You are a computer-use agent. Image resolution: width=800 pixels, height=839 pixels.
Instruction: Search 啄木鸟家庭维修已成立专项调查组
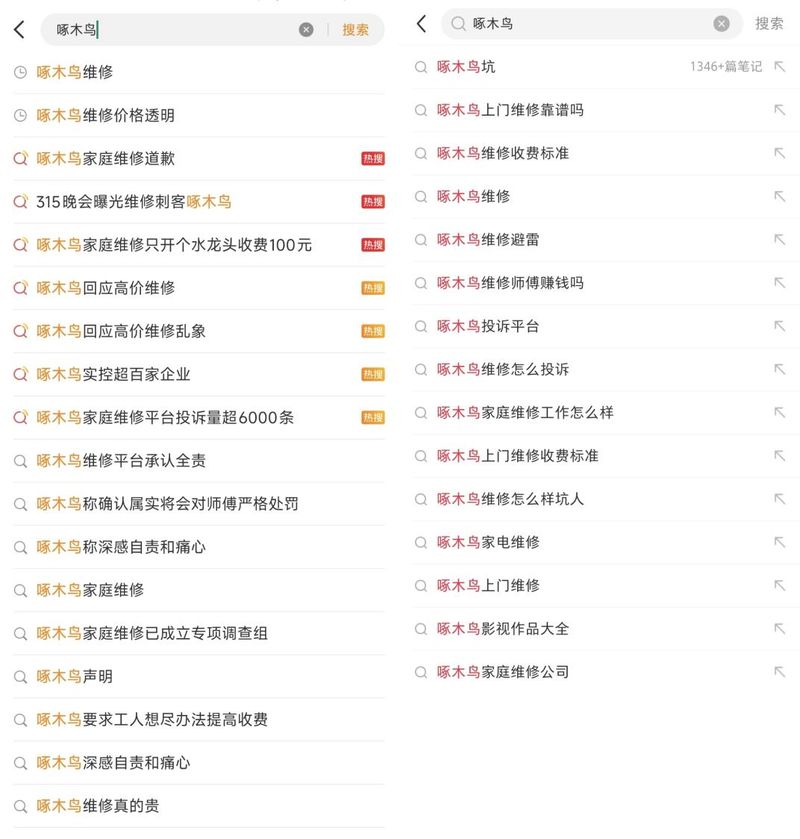tap(152, 633)
